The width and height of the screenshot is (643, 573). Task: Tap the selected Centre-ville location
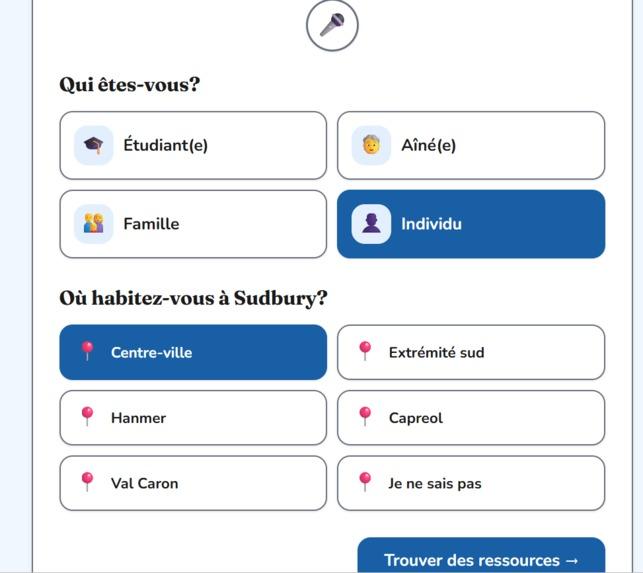[x=193, y=352]
